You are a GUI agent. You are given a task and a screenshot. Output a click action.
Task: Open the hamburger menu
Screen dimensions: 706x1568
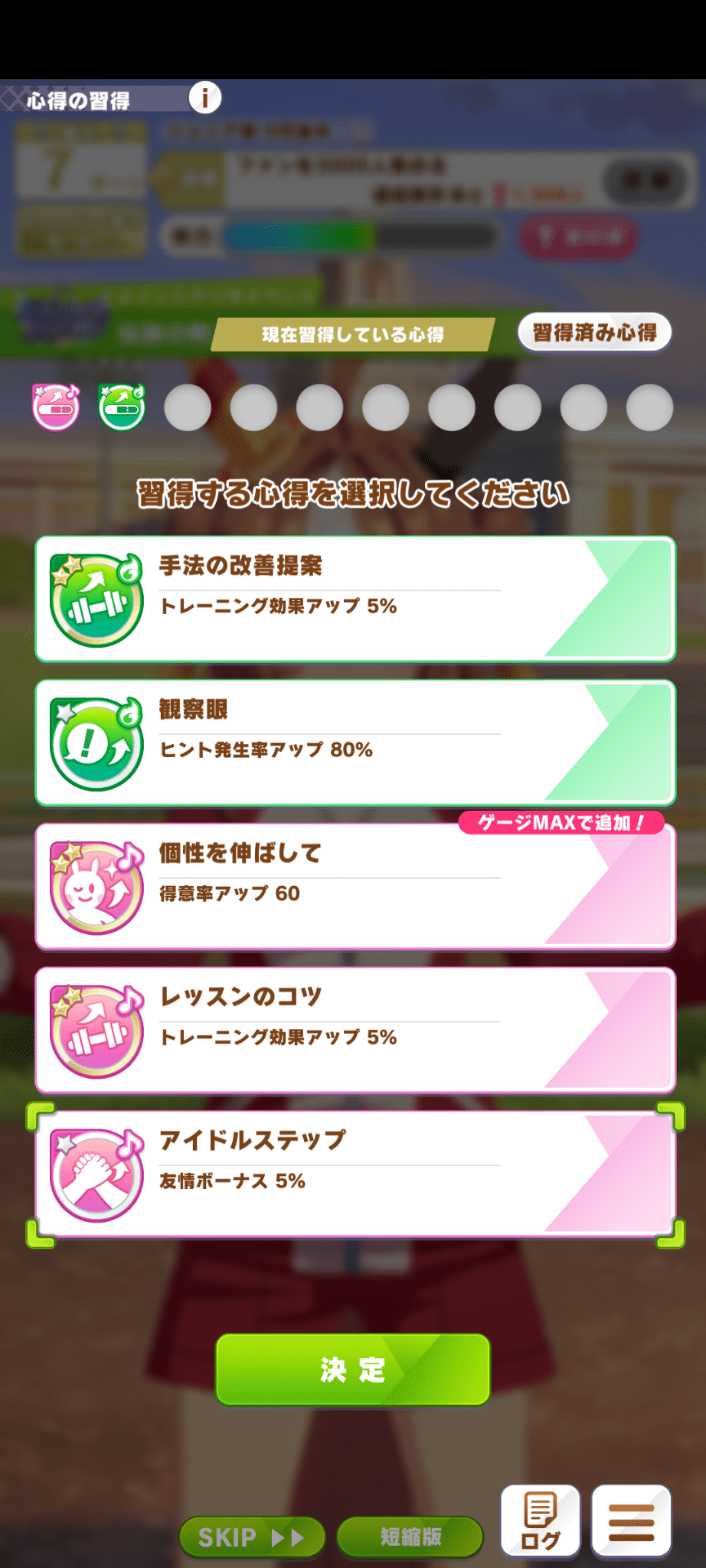point(632,1521)
